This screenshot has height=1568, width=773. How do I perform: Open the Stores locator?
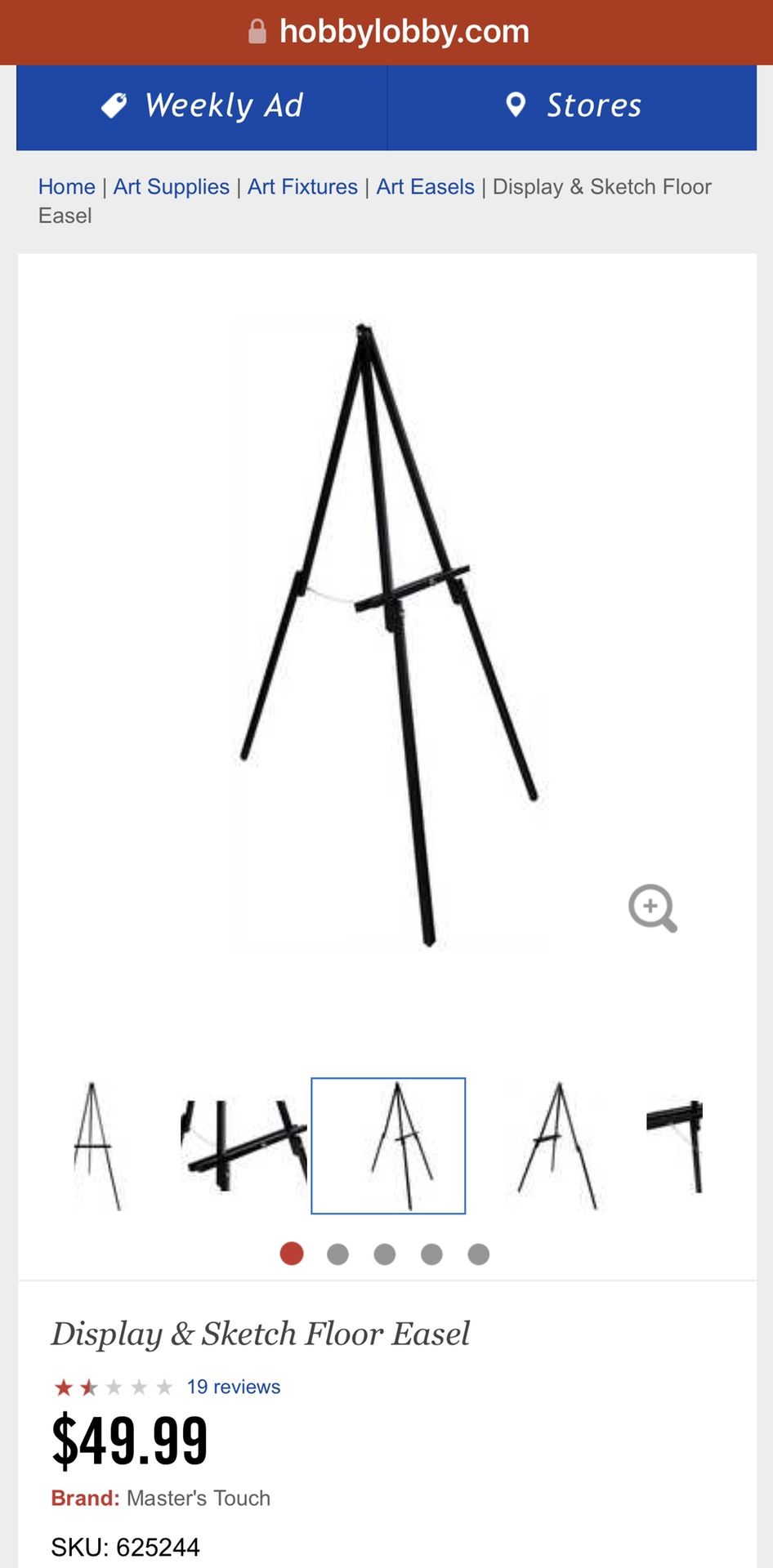point(572,106)
